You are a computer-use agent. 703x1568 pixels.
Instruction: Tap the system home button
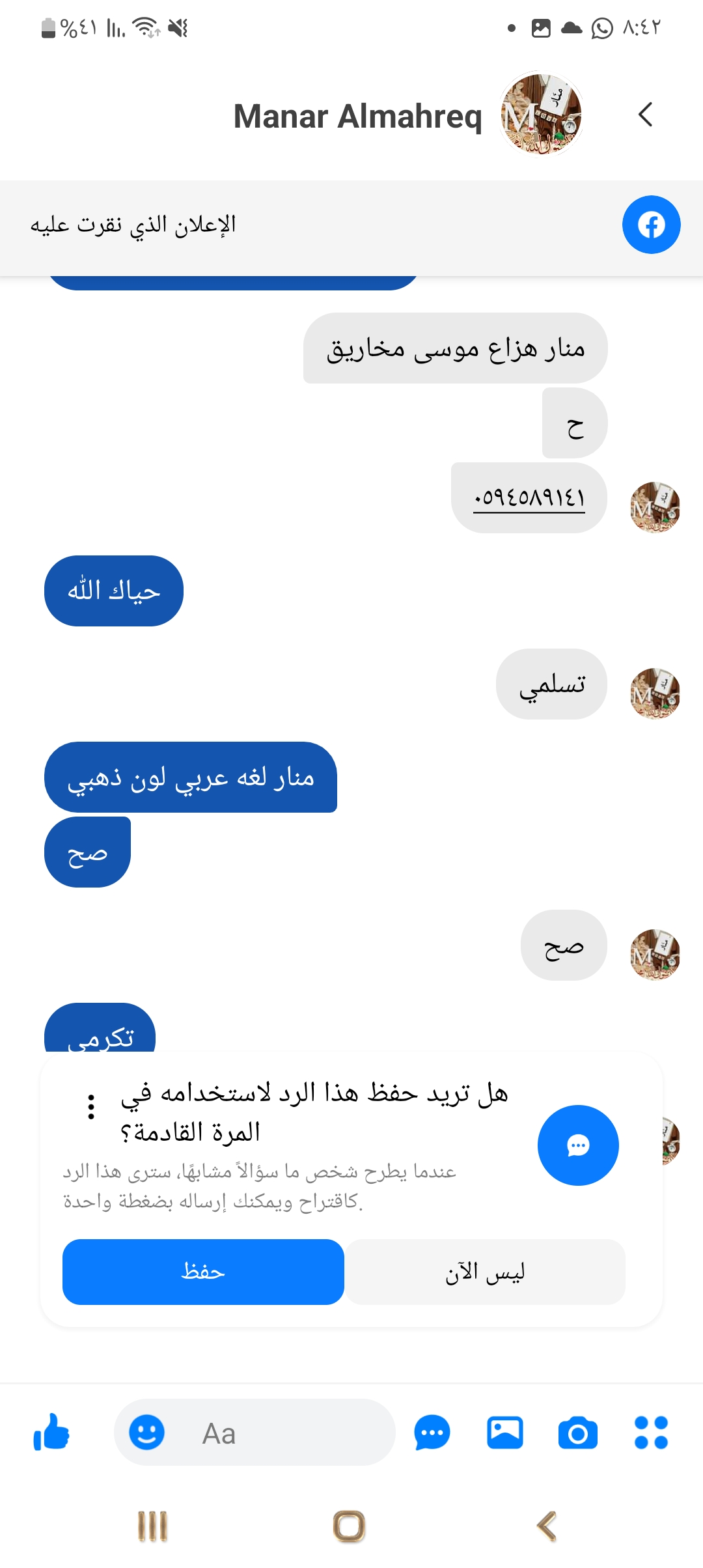coord(349,1526)
